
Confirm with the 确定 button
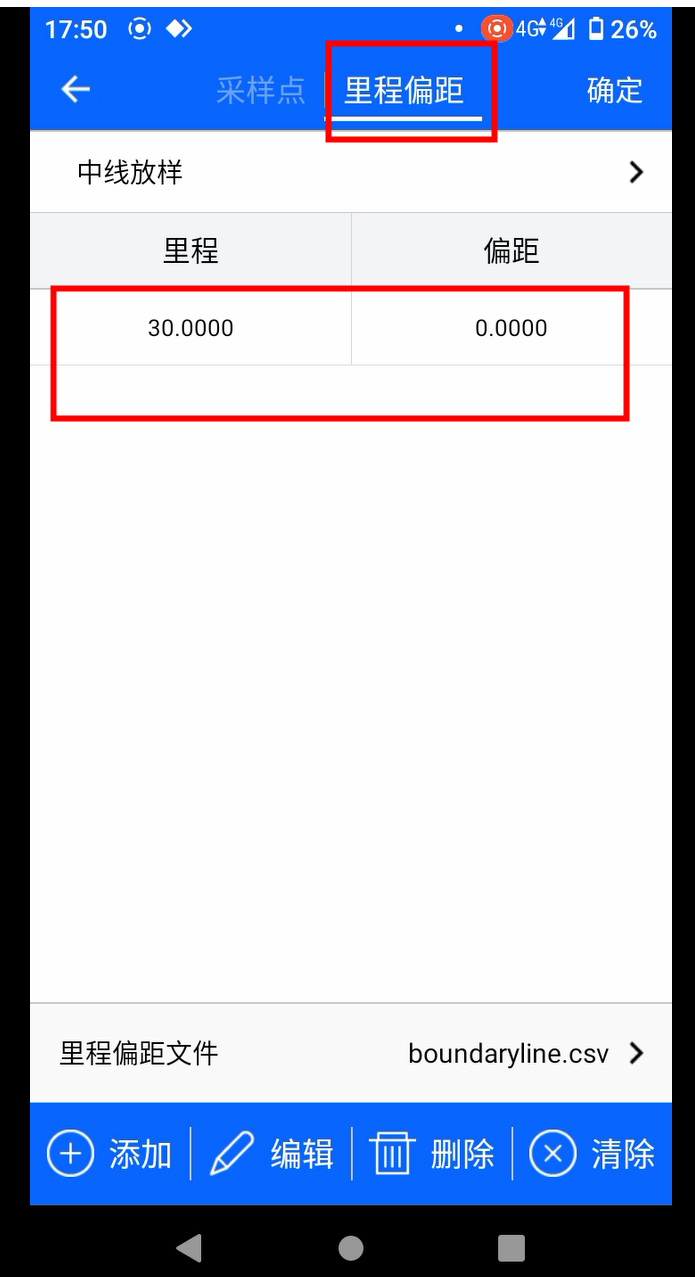[614, 90]
